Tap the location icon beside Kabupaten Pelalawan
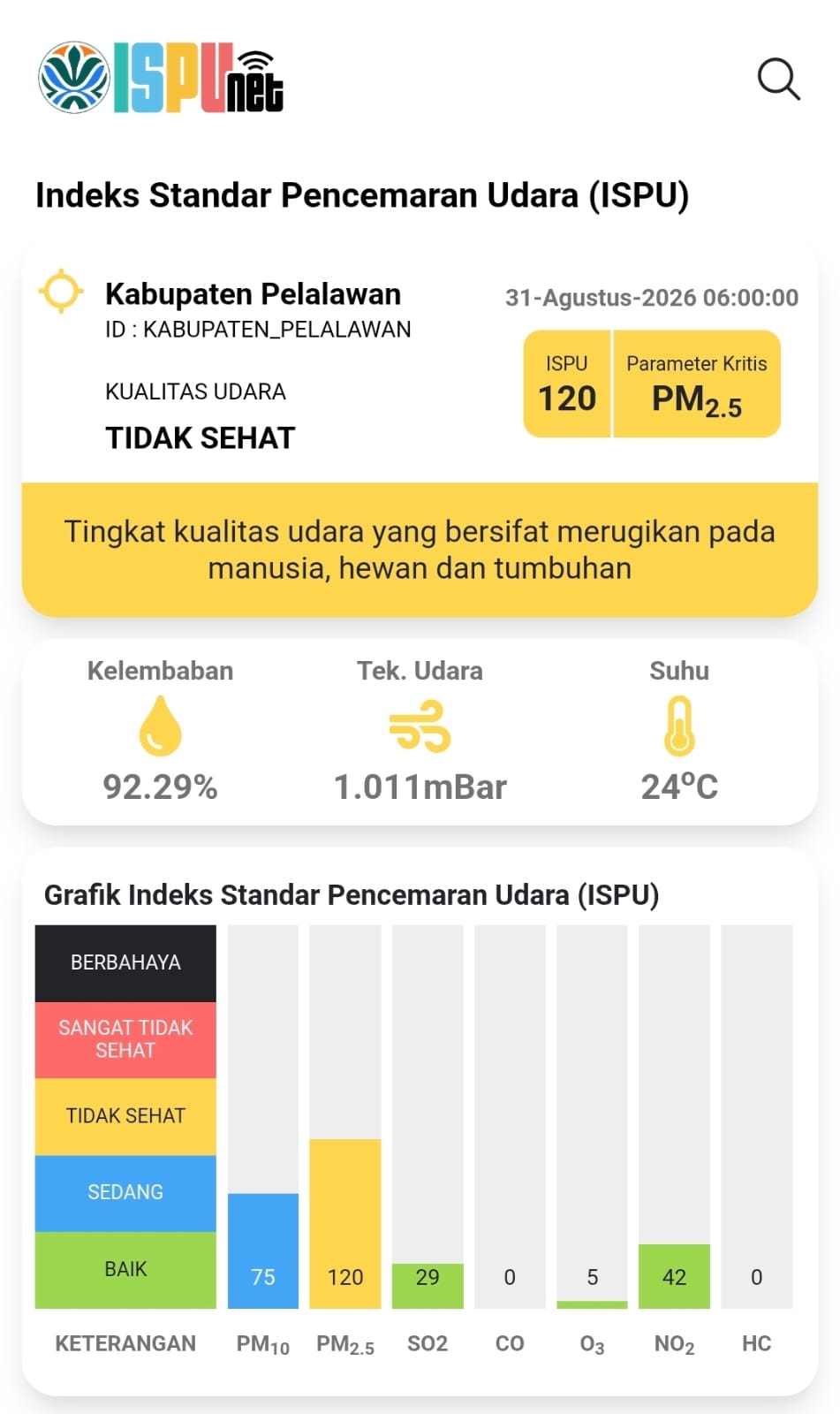Viewport: 840px width, 1414px height. click(61, 291)
